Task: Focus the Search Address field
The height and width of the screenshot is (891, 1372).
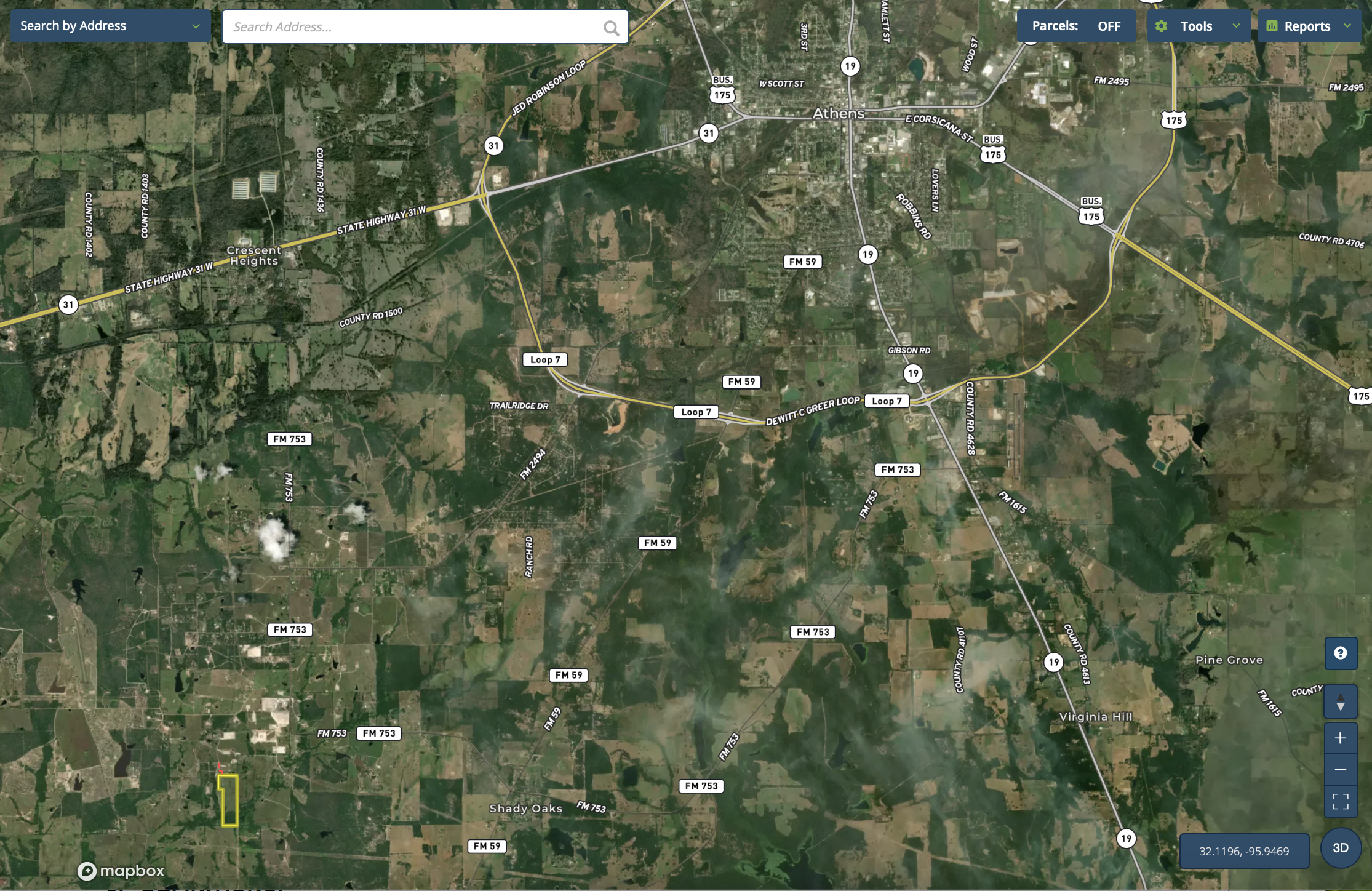Action: (x=412, y=27)
